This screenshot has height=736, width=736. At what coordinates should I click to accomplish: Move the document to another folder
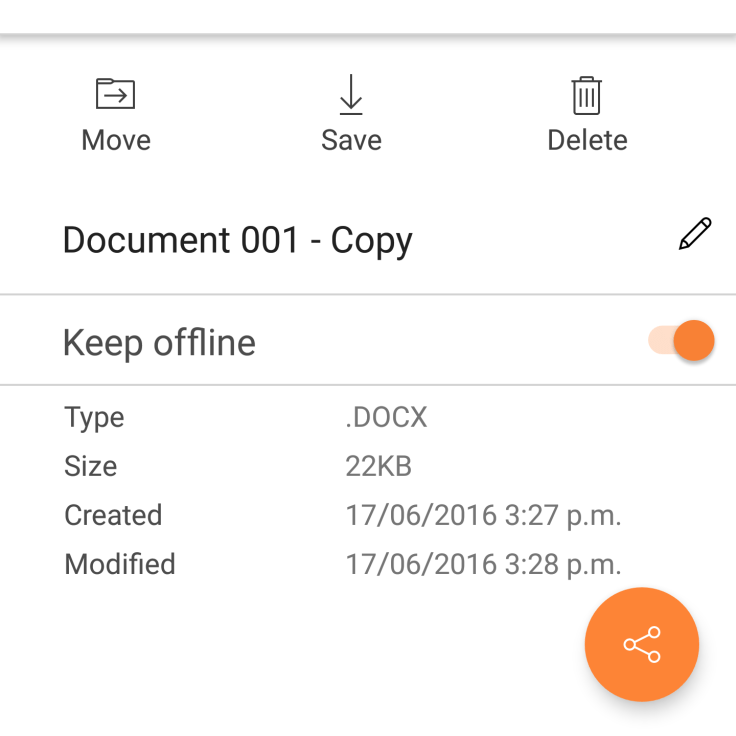click(x=116, y=114)
